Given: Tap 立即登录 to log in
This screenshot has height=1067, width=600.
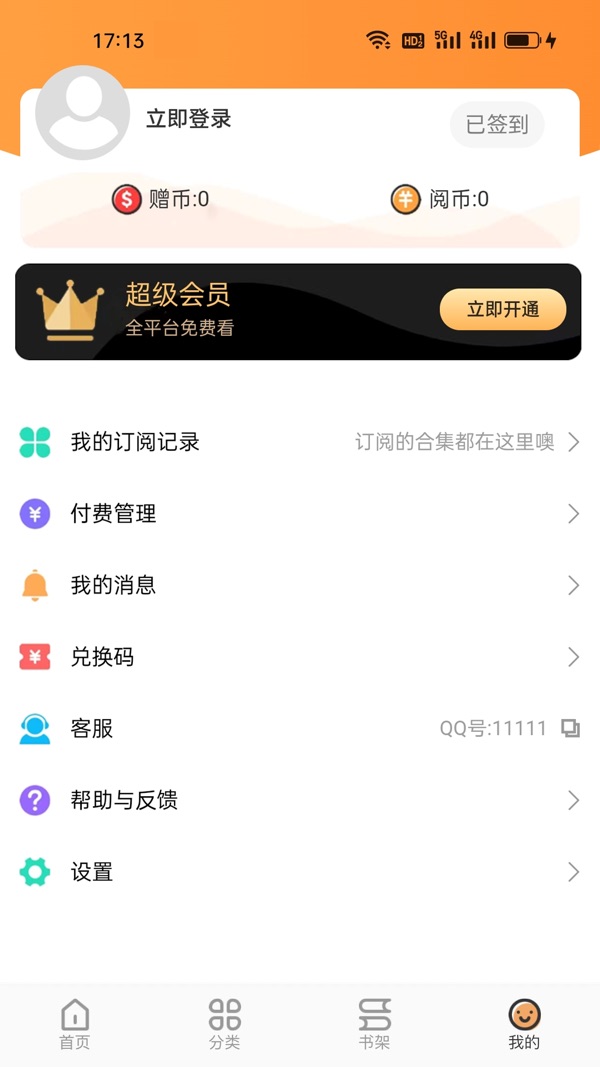Looking at the screenshot, I should (x=189, y=119).
